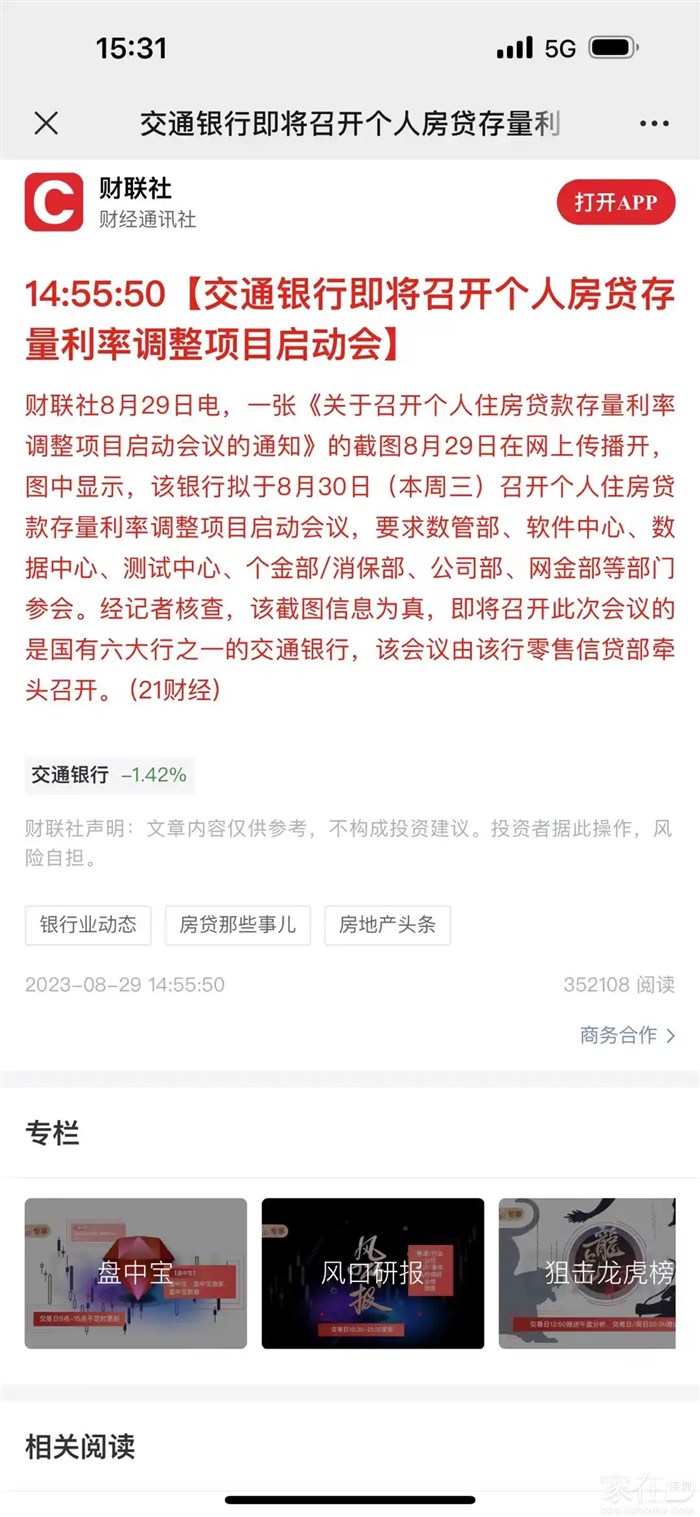The width and height of the screenshot is (700, 1517).
Task: Open the 狙击龙虎榜 column card
Action: [x=598, y=1273]
